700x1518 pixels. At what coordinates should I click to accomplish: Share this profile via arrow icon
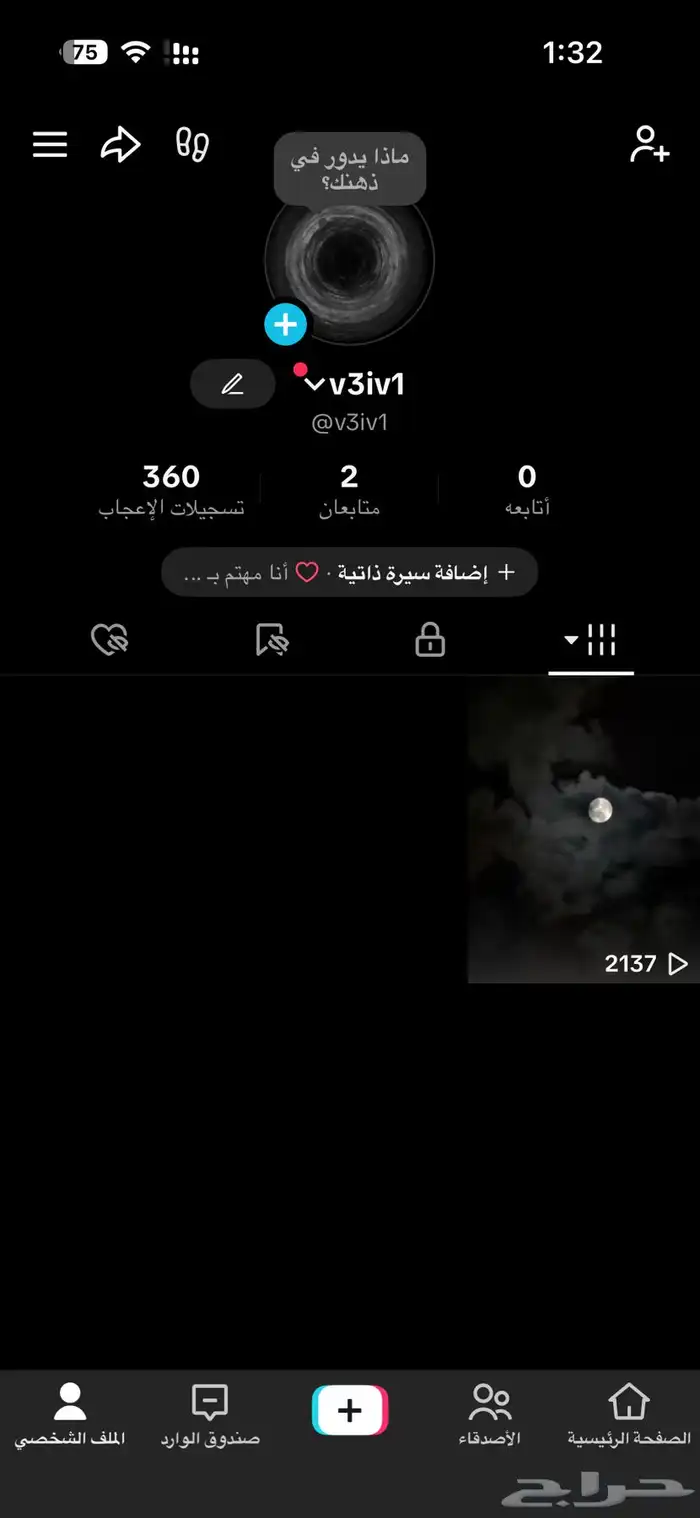120,145
